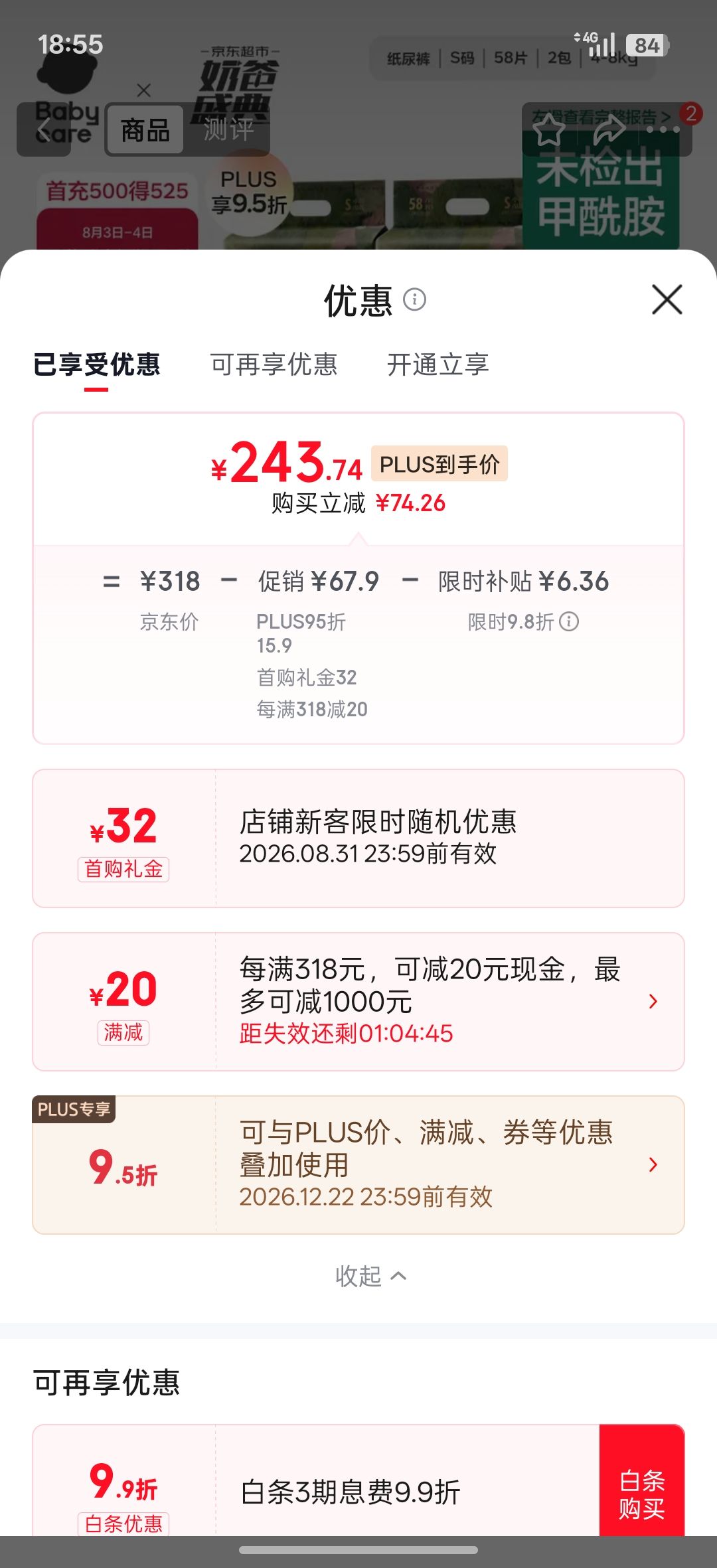717x1568 pixels.
Task: Tap the 白条购买 button
Action: (642, 1494)
